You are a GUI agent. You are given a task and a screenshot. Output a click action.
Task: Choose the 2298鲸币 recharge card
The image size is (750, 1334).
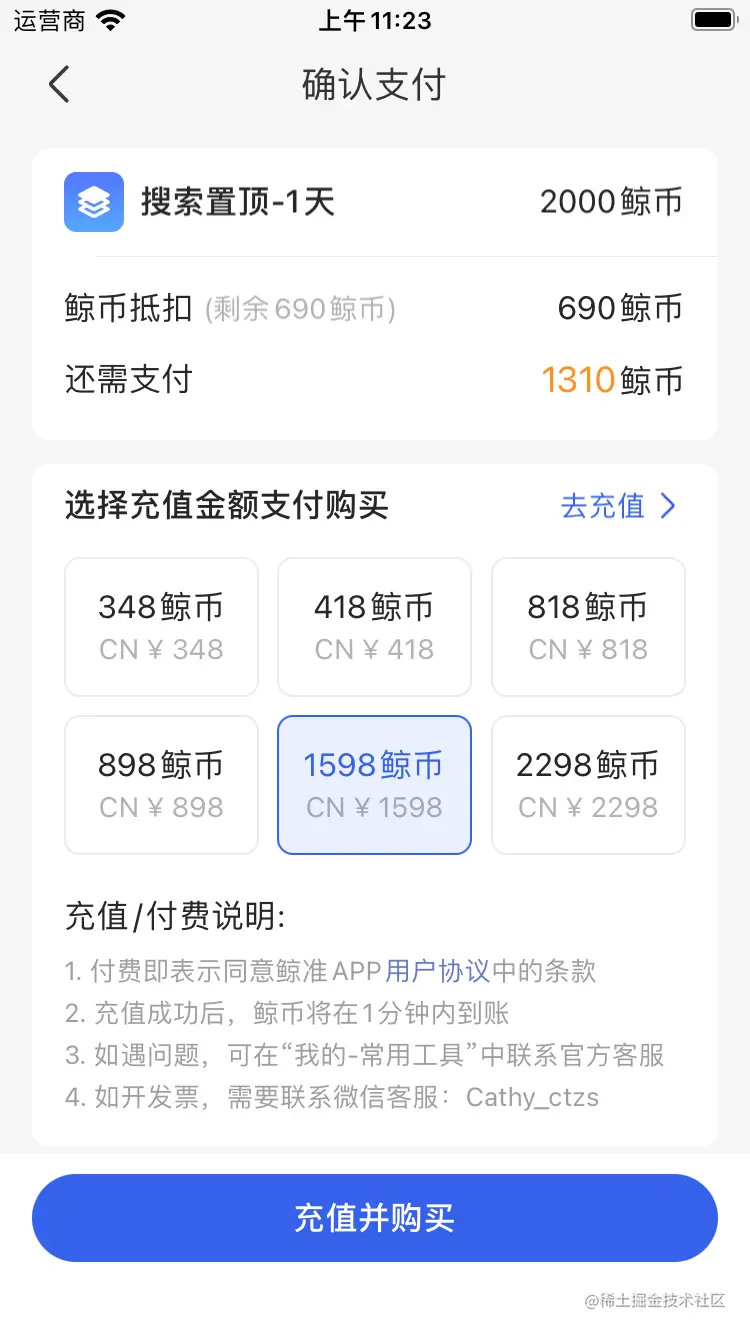click(x=588, y=784)
